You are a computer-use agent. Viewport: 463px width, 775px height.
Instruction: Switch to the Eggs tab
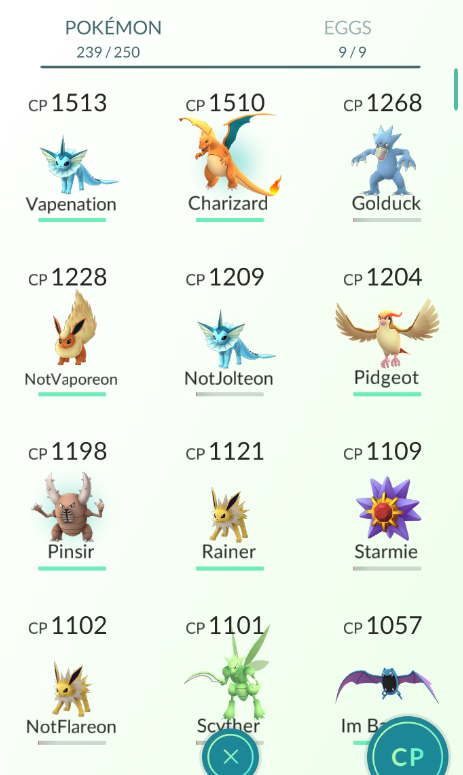348,39
